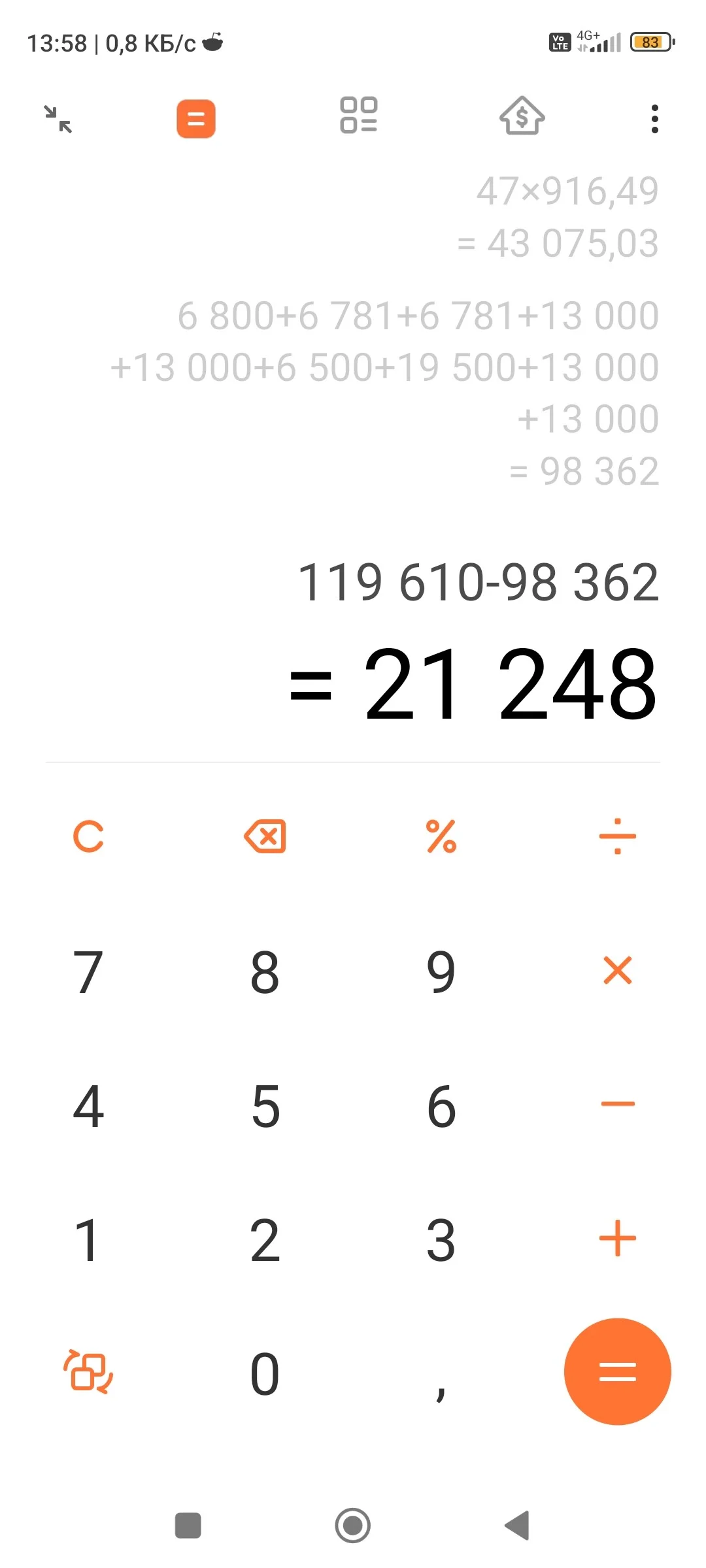Screen dimensions: 706x1568
Task: Shrink calculator to floating window
Action: (x=58, y=119)
